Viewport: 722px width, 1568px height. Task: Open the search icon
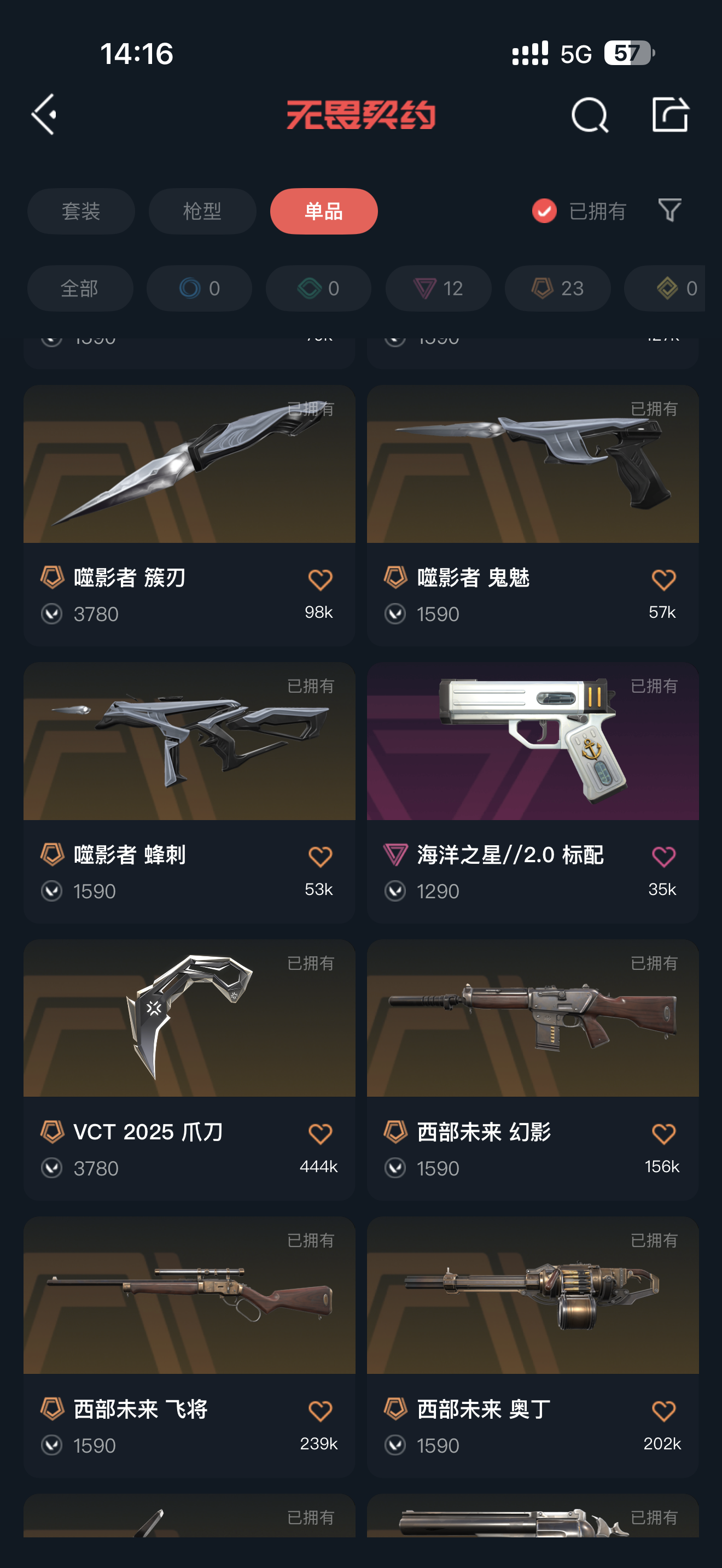[589, 114]
